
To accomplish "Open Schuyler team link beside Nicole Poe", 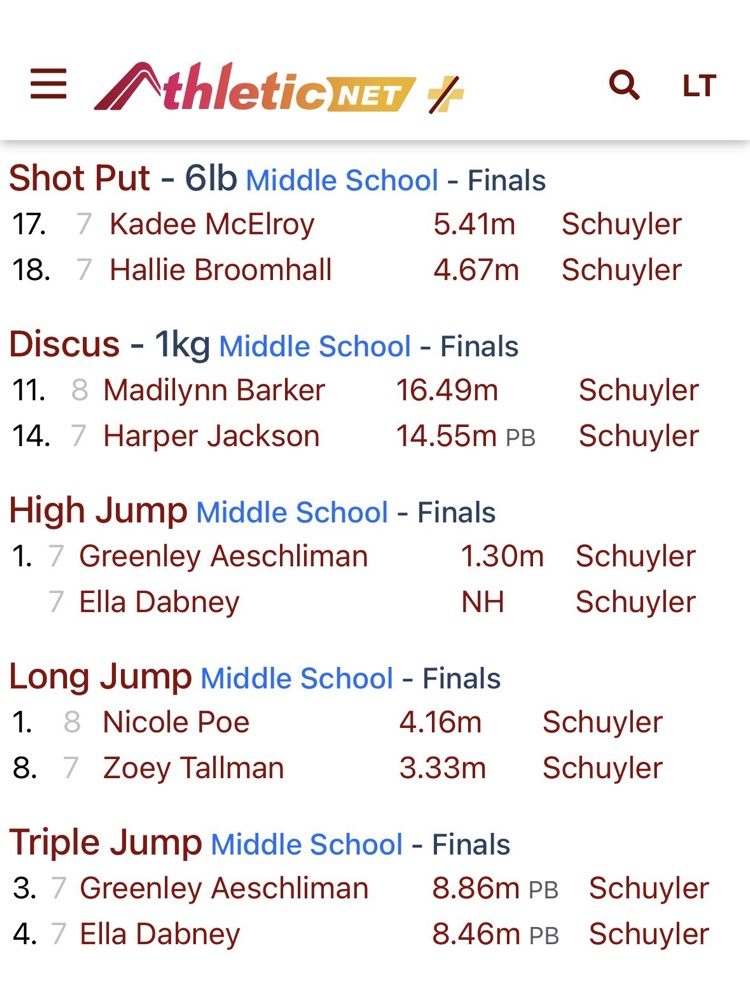I will tap(602, 722).
